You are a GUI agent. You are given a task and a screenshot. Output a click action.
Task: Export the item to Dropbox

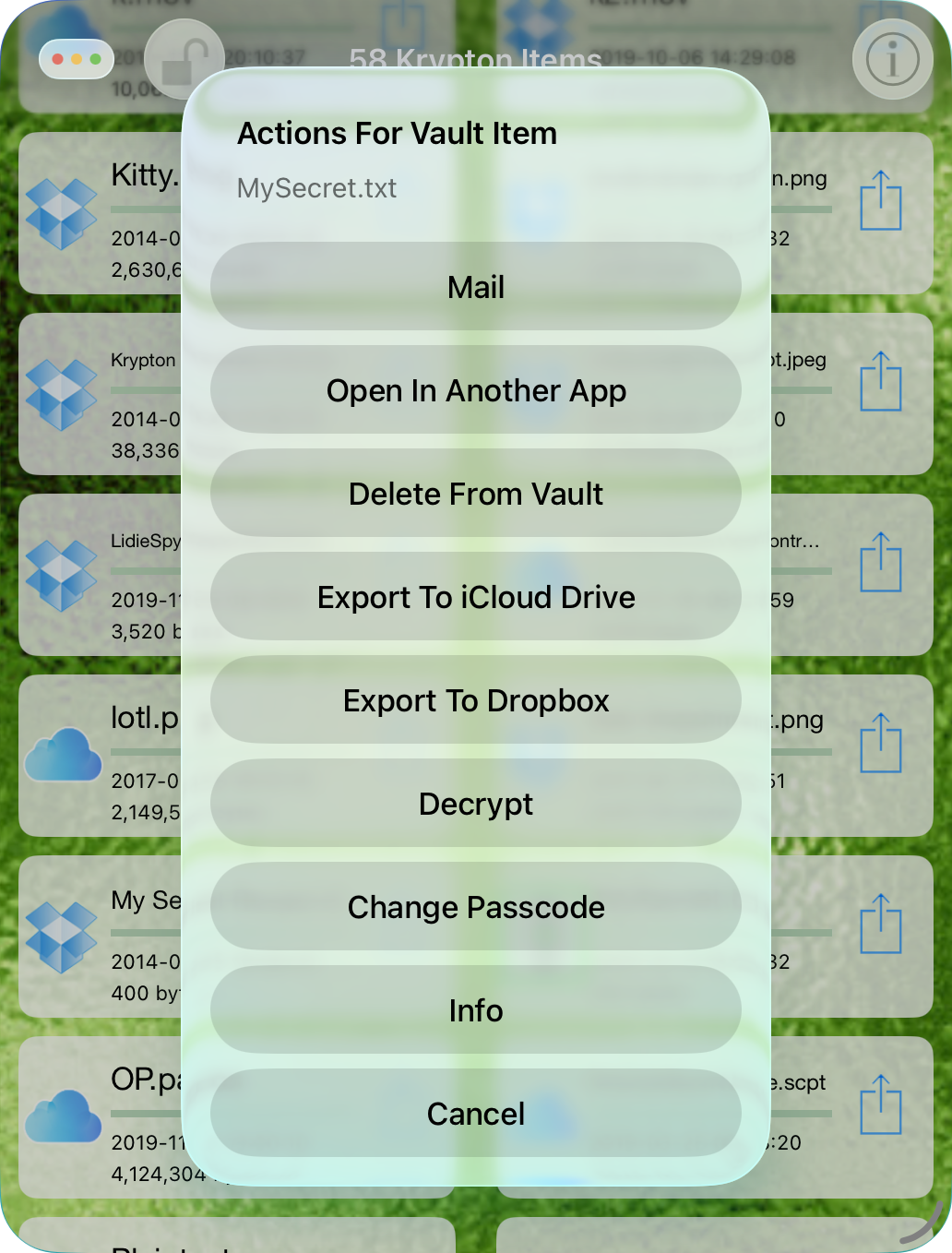pyautogui.click(x=476, y=700)
